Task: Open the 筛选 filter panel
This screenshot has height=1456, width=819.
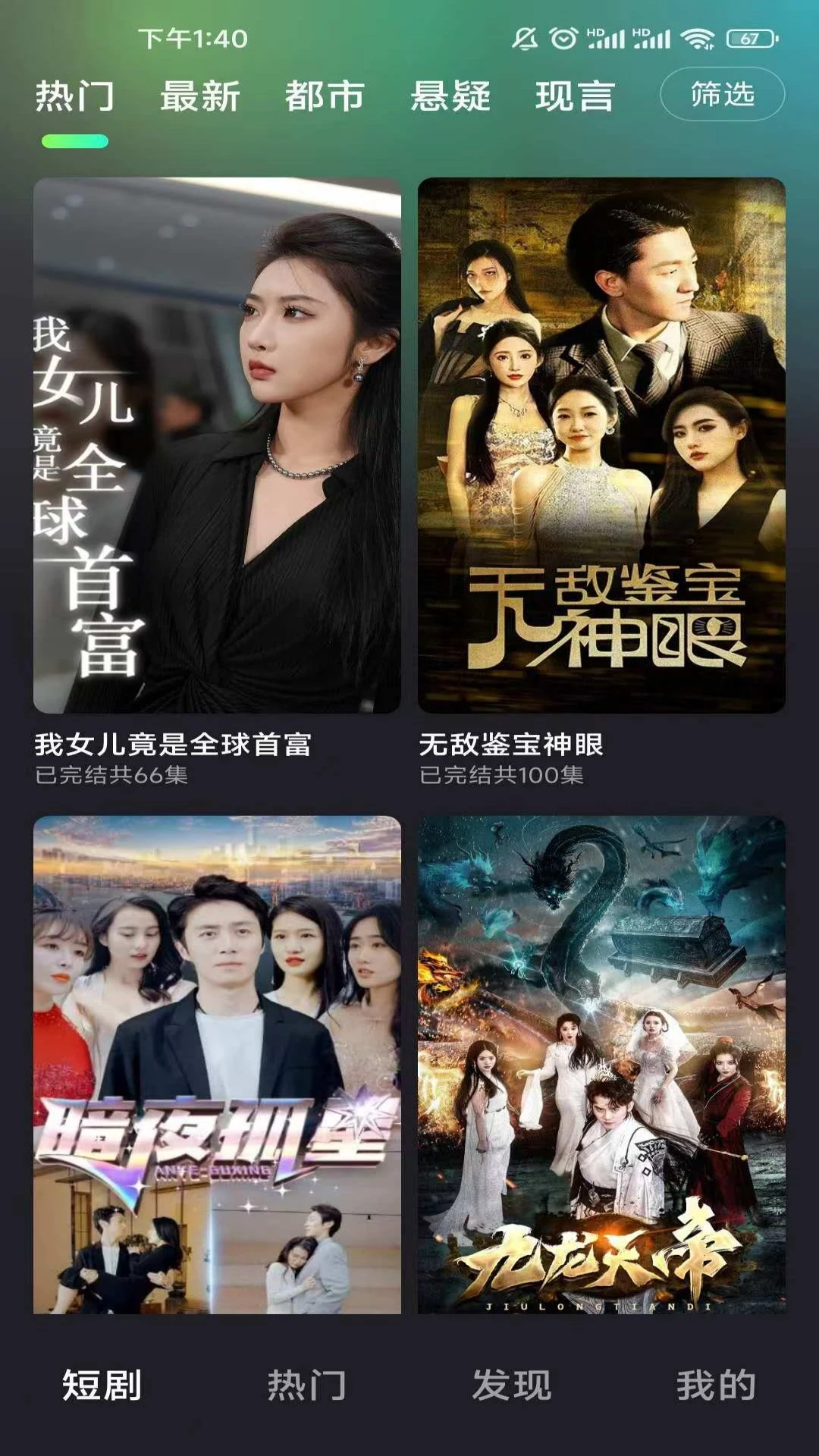Action: pyautogui.click(x=723, y=96)
